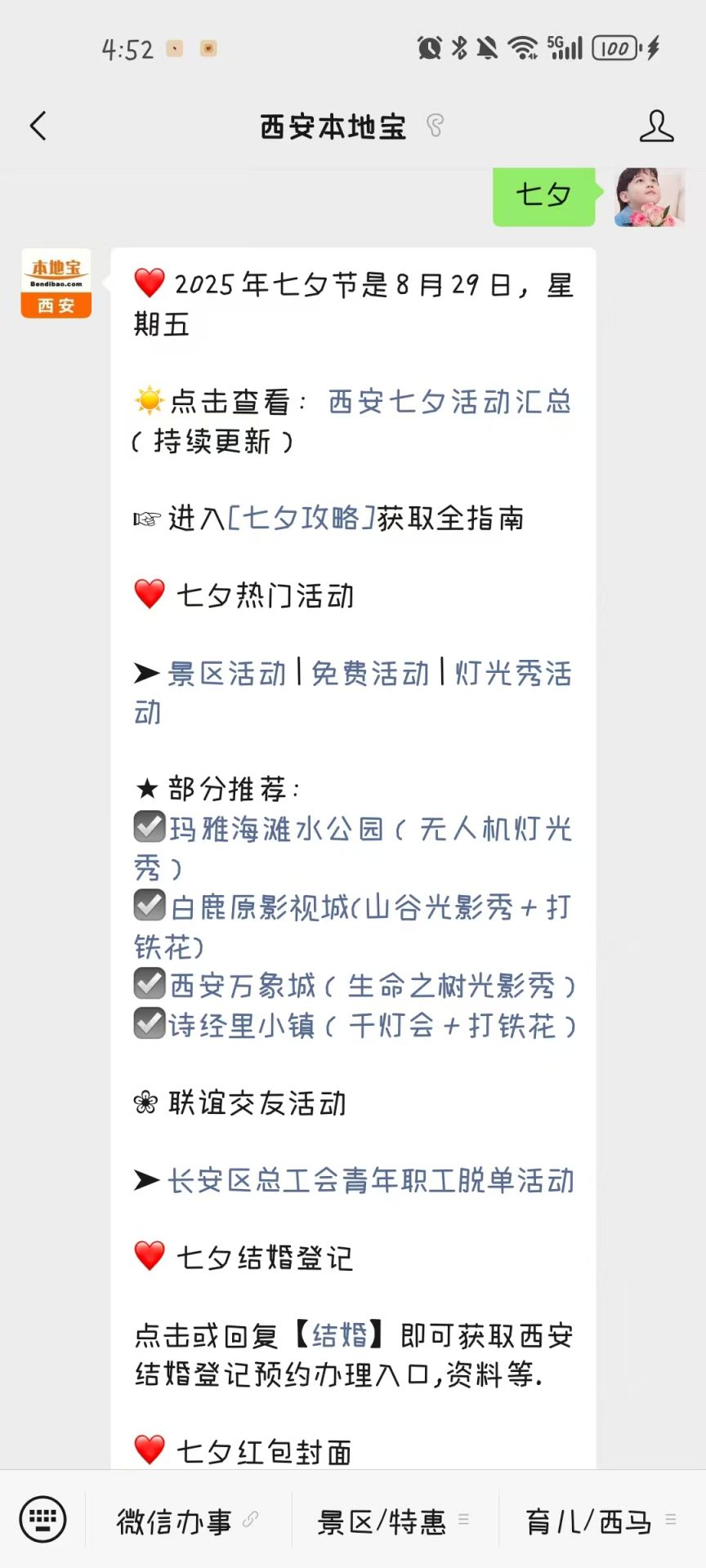The image size is (706, 1568).
Task: Open 免费活动 link
Action: 370,674
